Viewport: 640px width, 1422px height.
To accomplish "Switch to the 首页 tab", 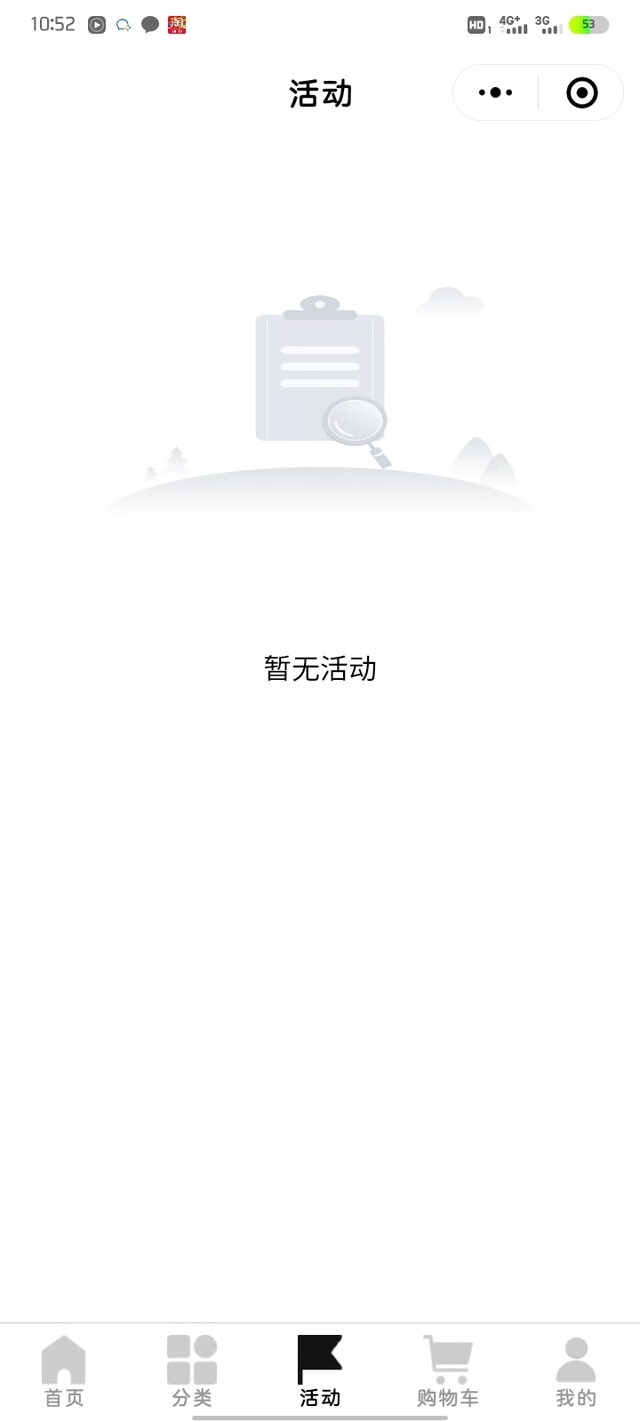I will pos(64,1371).
